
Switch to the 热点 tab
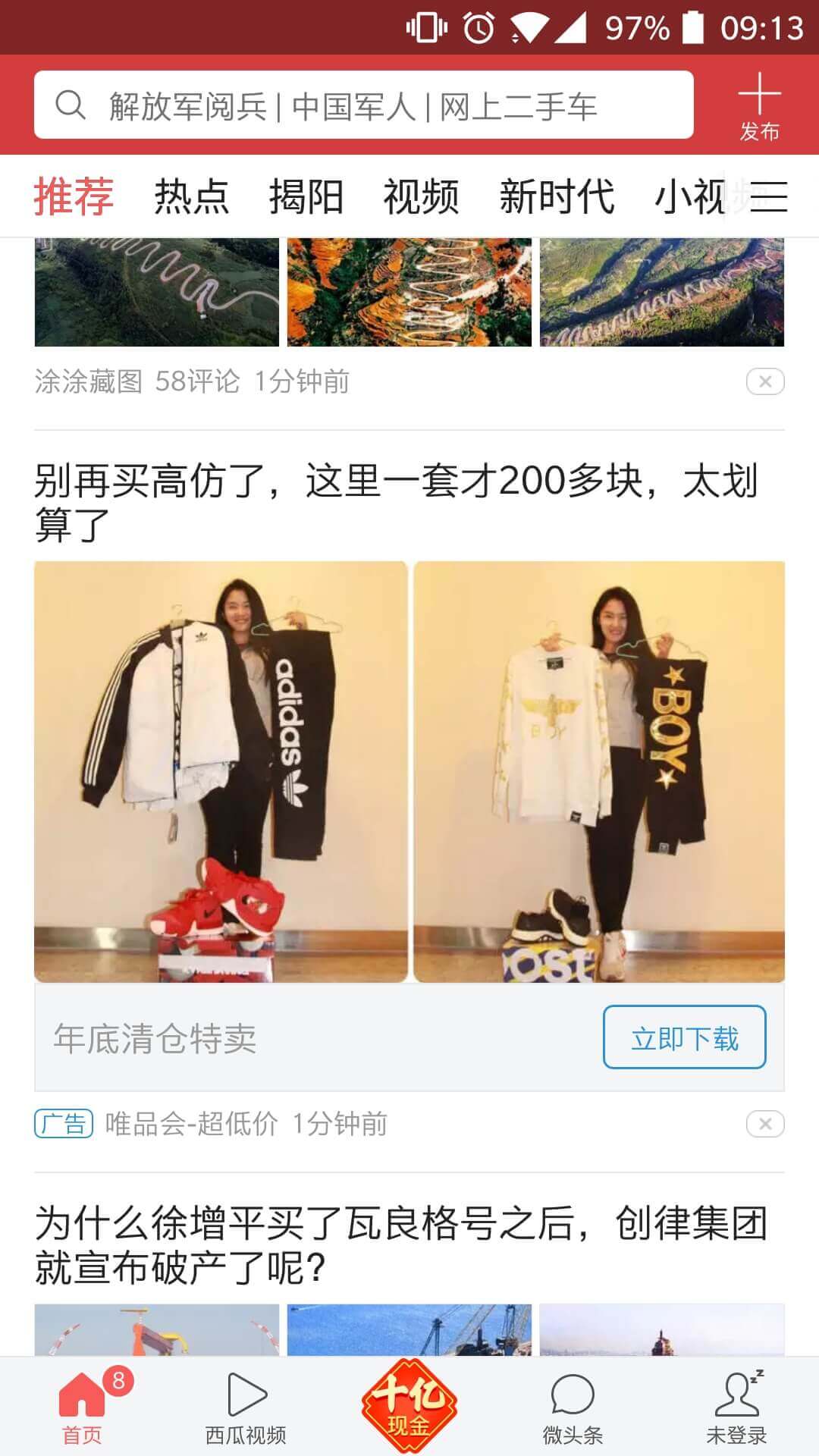(x=191, y=197)
